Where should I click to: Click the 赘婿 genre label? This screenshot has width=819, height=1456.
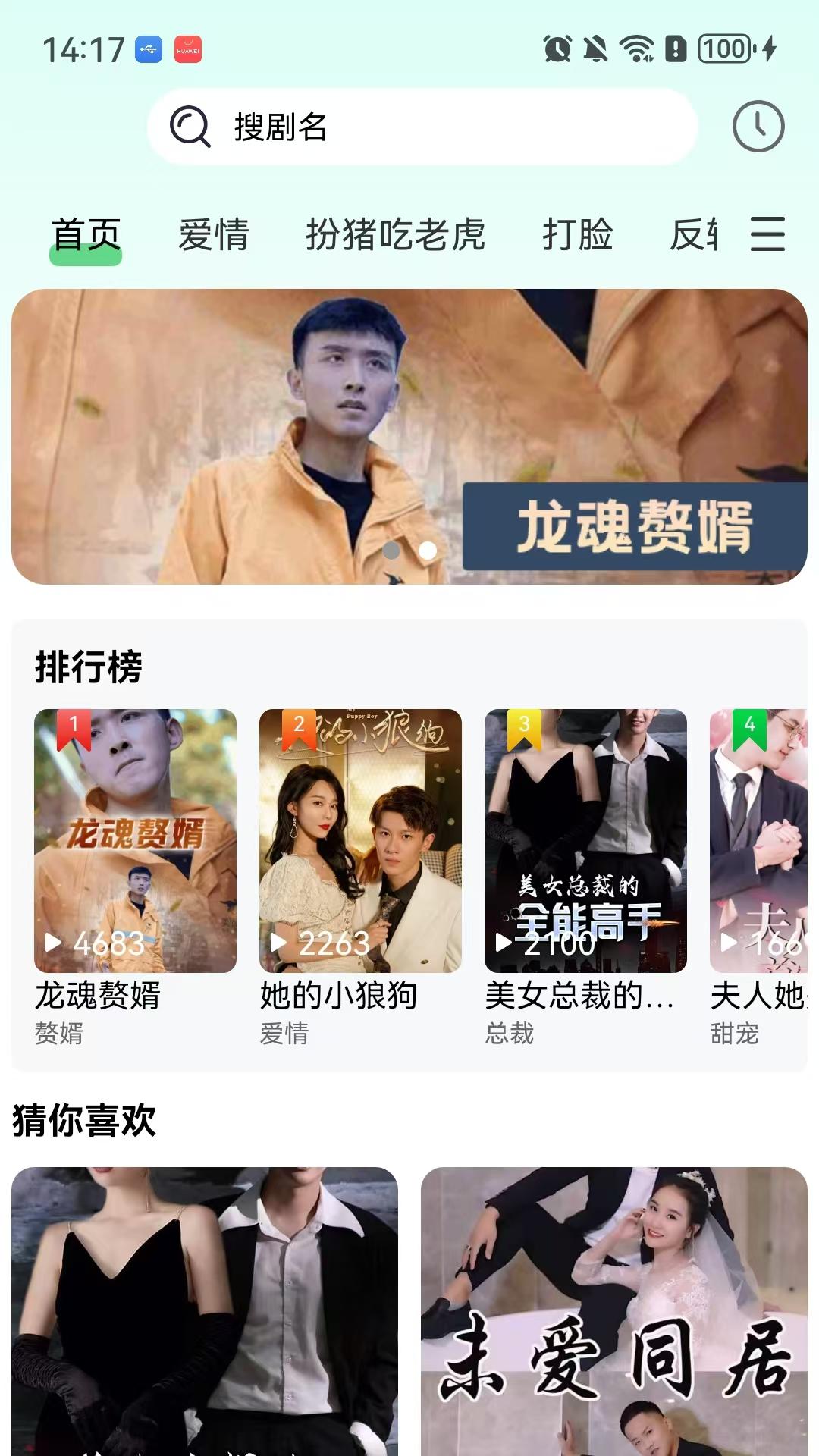click(58, 1032)
